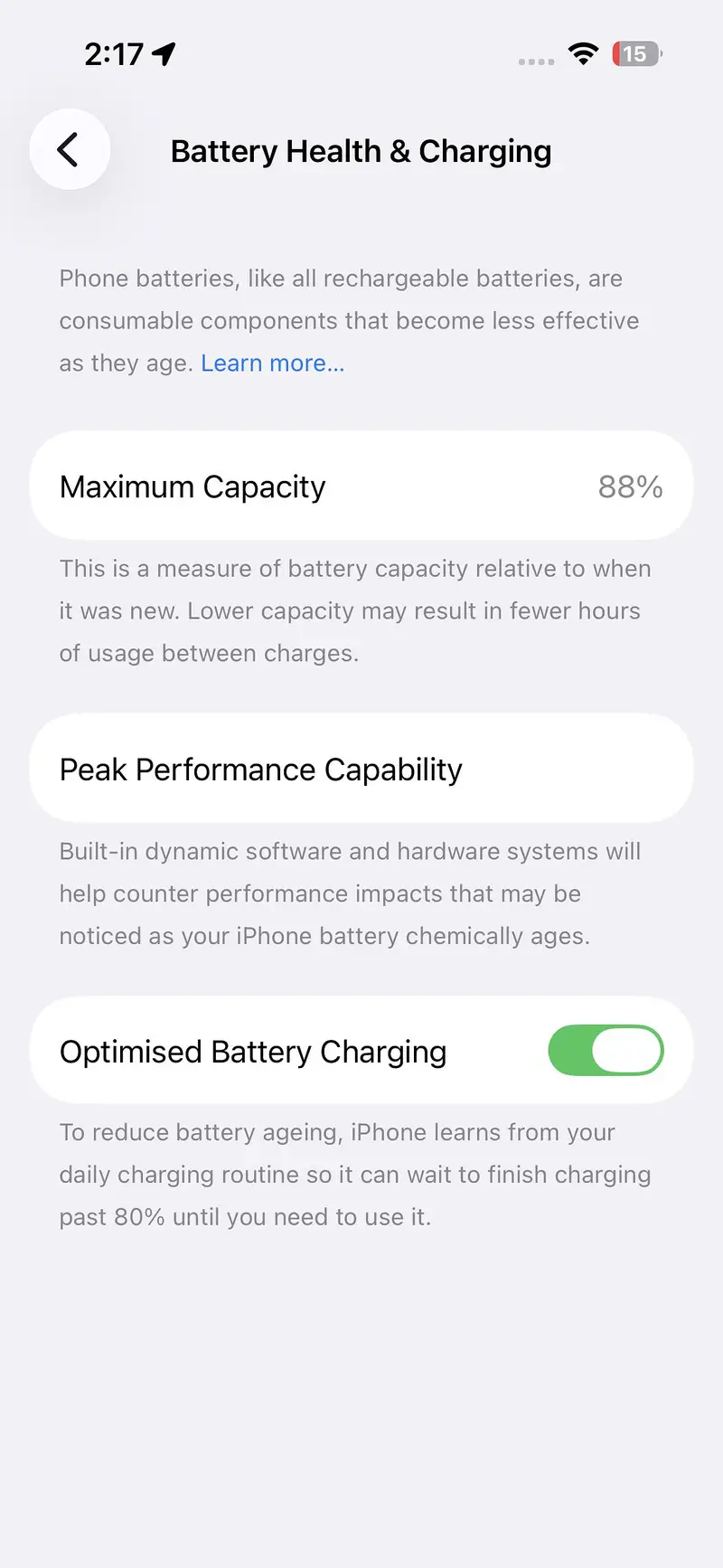
Task: Open the Learn more link
Action: pos(272,363)
